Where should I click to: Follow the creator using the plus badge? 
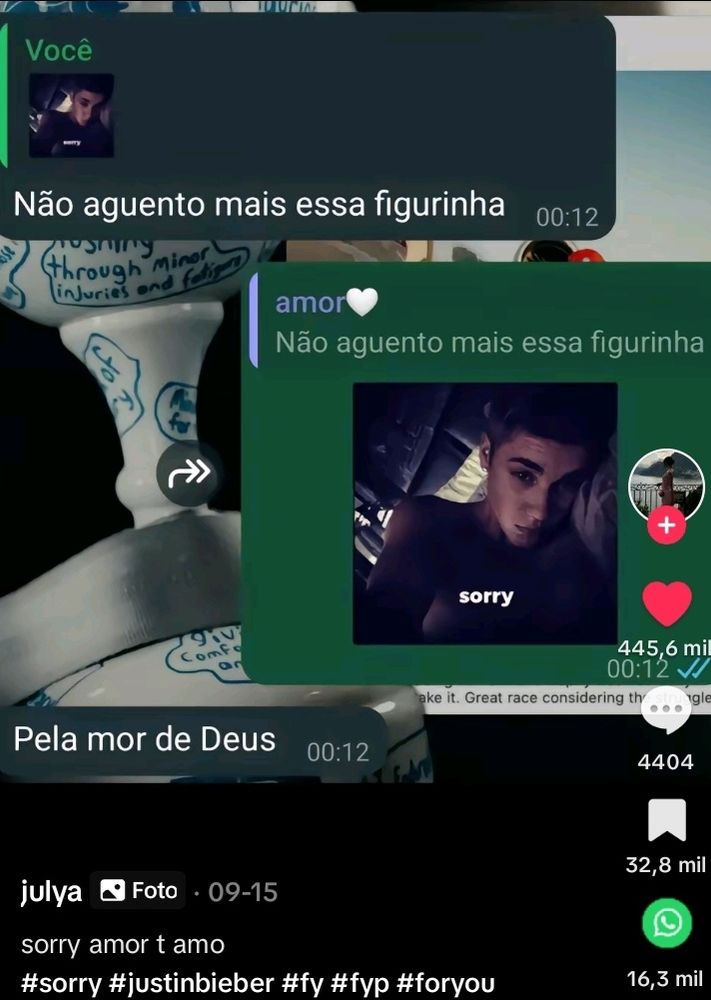[x=666, y=526]
